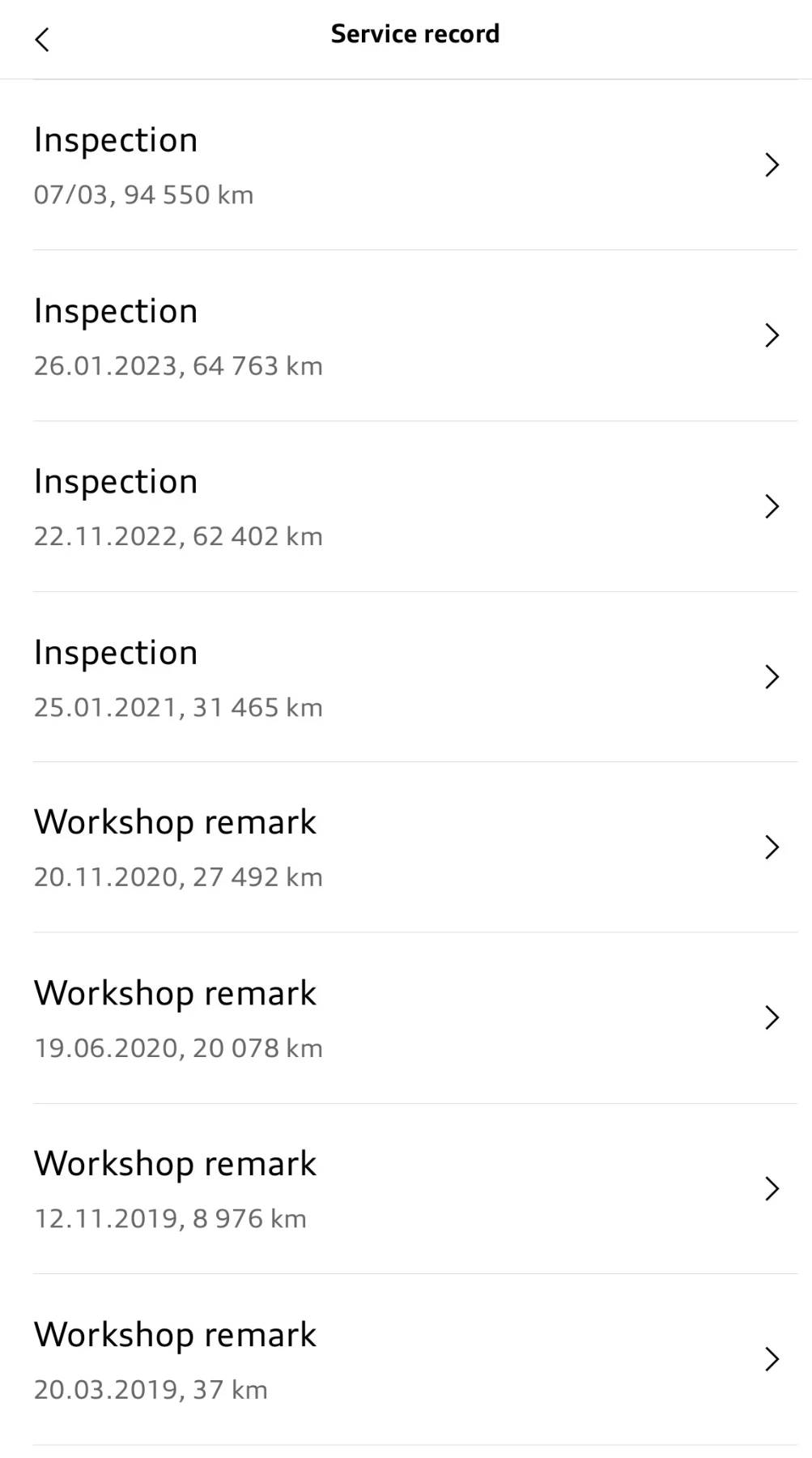Go back from Service record
This screenshot has height=1458, width=812.
coord(42,39)
